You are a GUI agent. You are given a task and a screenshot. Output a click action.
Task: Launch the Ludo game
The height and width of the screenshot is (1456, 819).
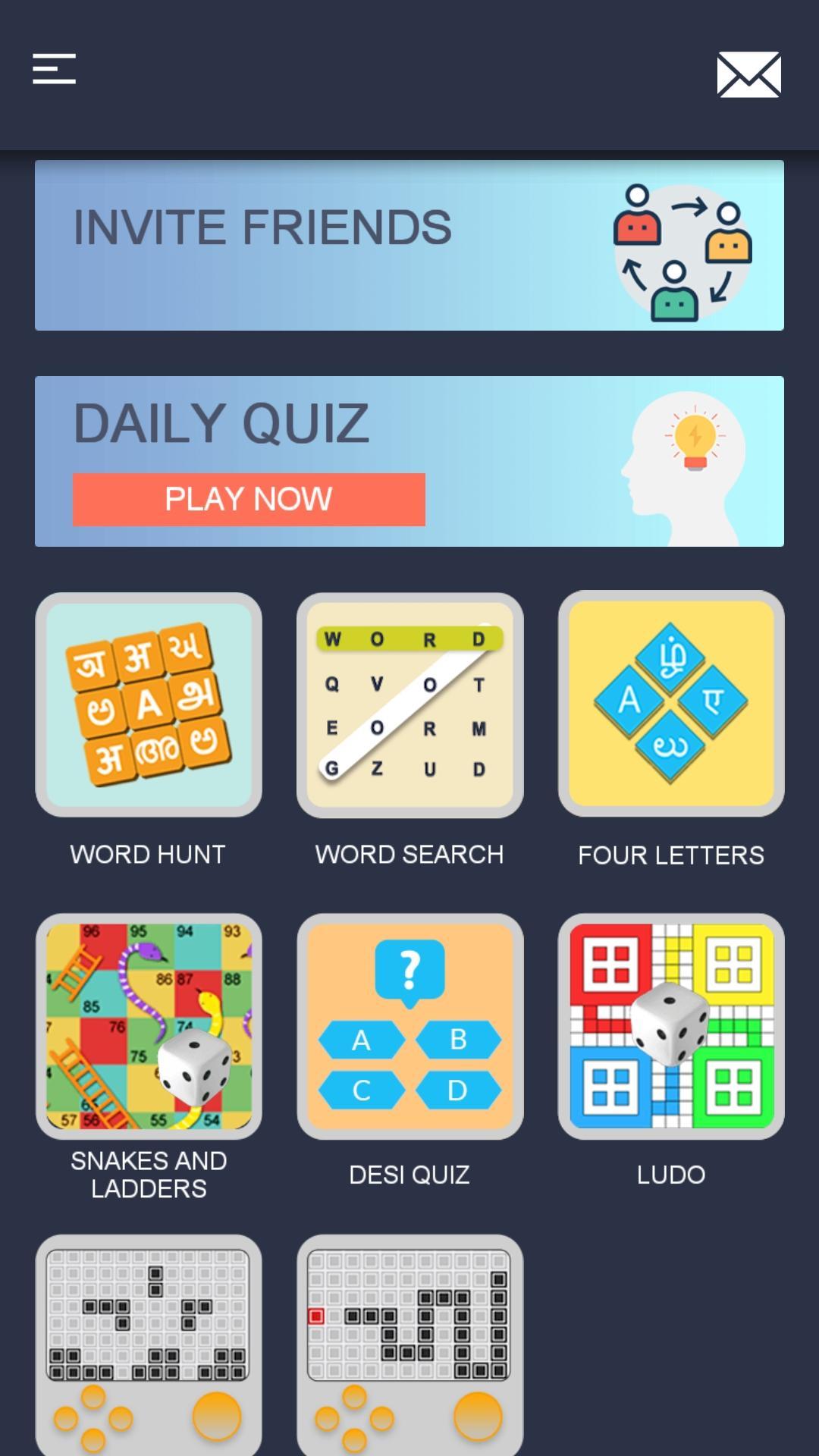[671, 1026]
